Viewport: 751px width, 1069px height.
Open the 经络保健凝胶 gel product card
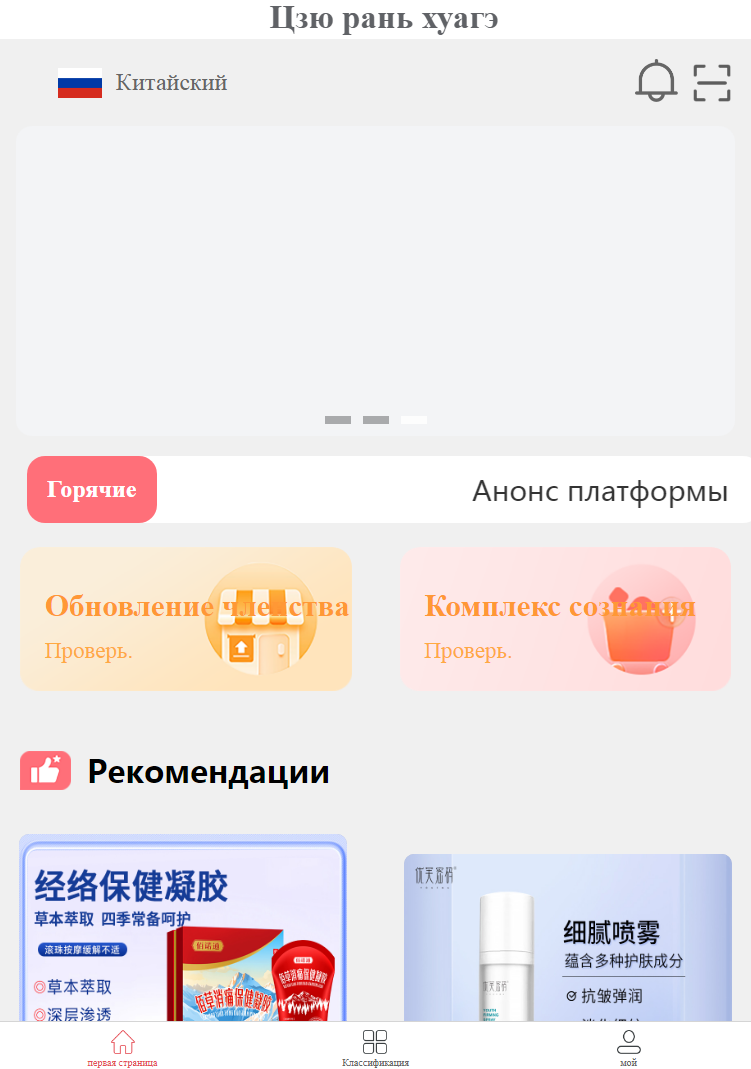[x=183, y=928]
